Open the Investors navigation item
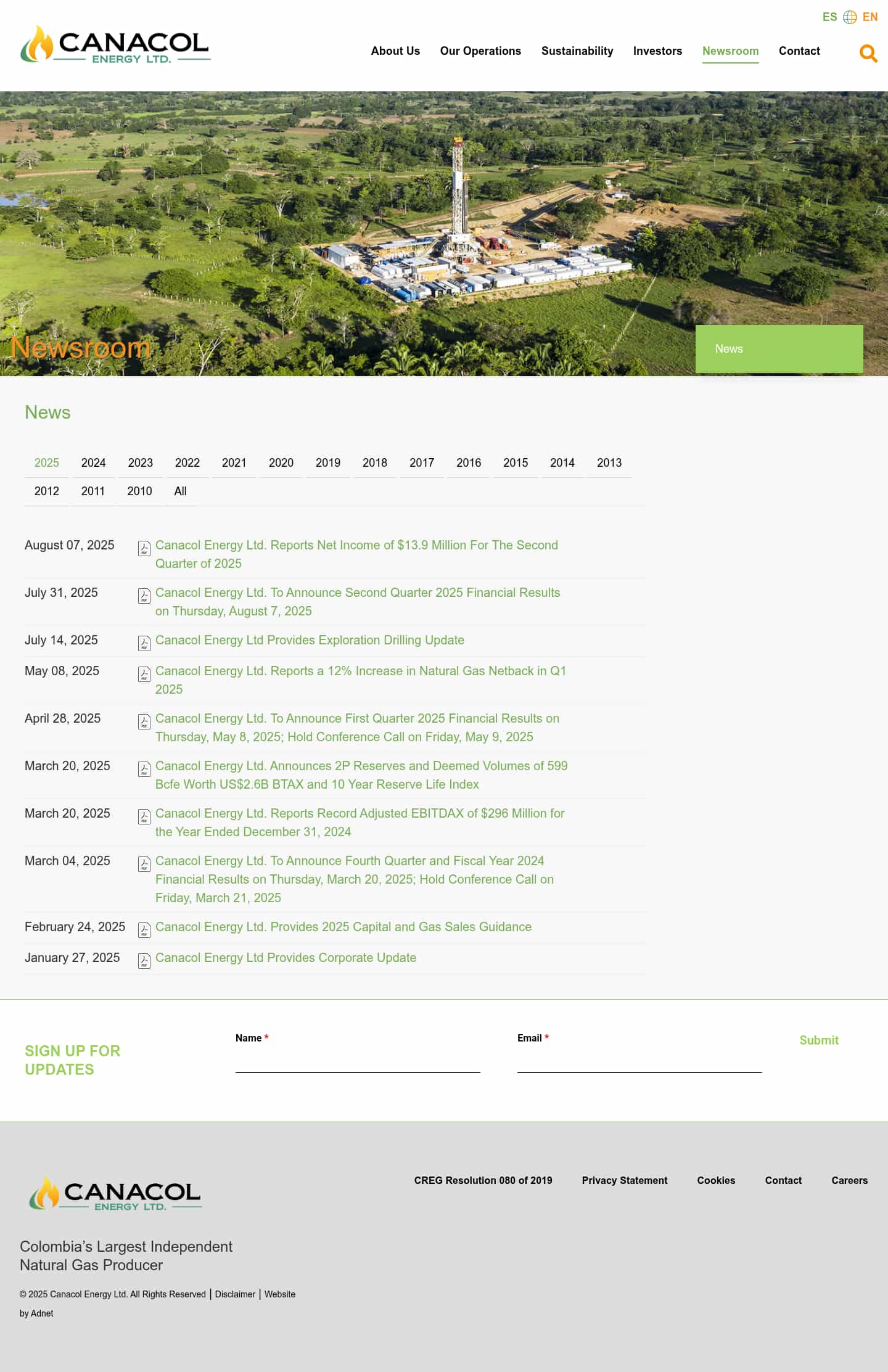The width and height of the screenshot is (888, 1372). click(657, 51)
